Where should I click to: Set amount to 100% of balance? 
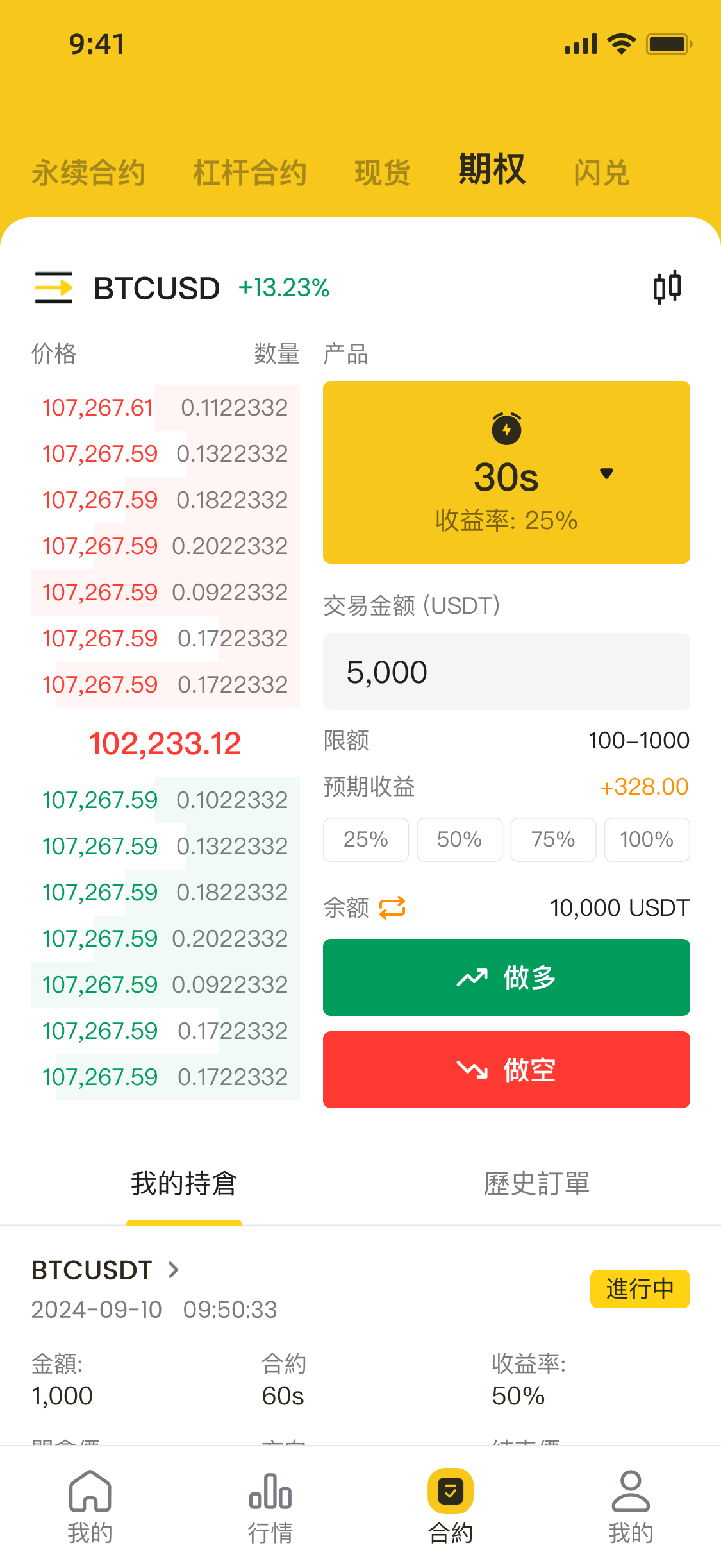pyautogui.click(x=647, y=839)
